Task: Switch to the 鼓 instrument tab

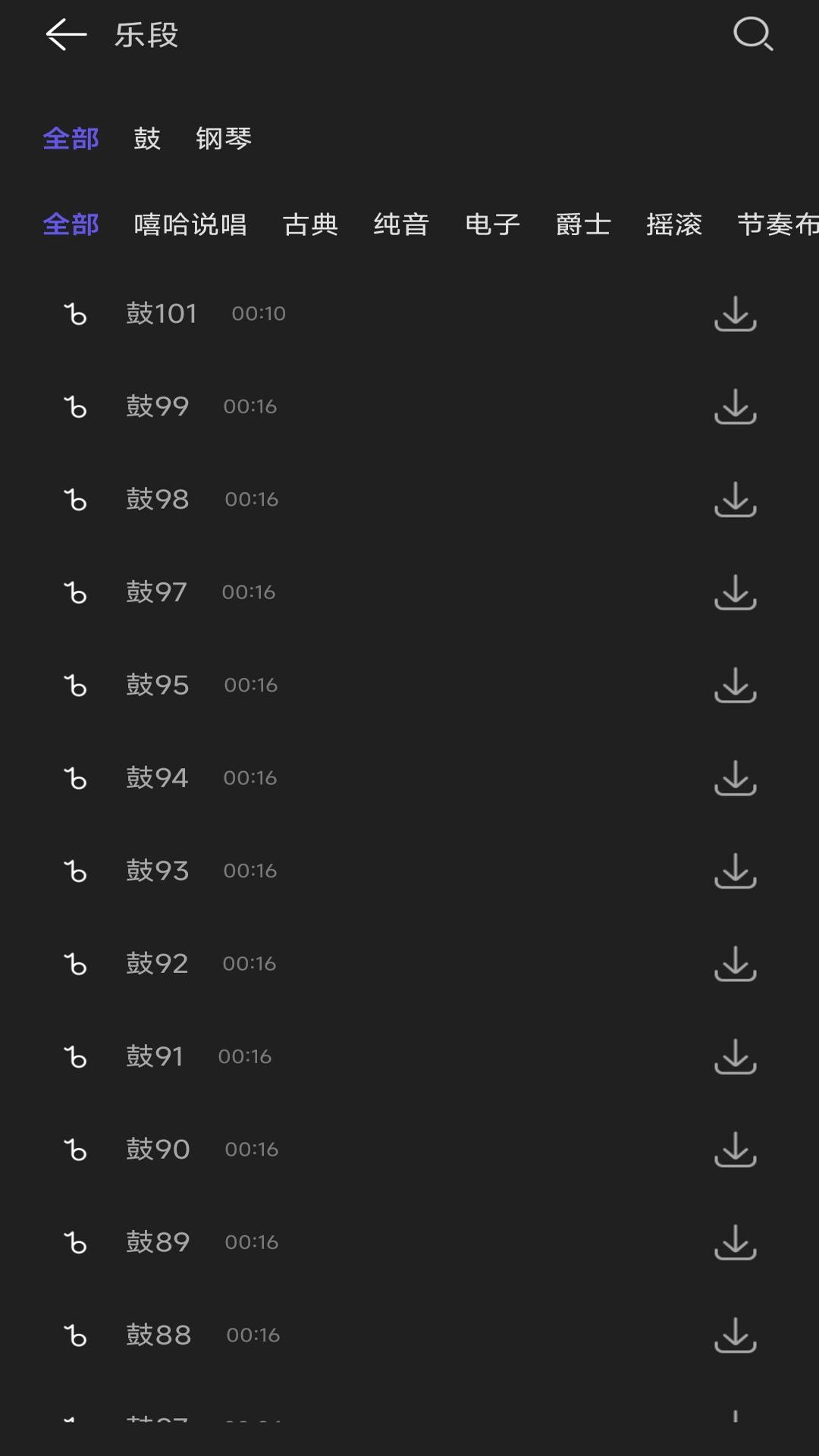Action: [147, 139]
